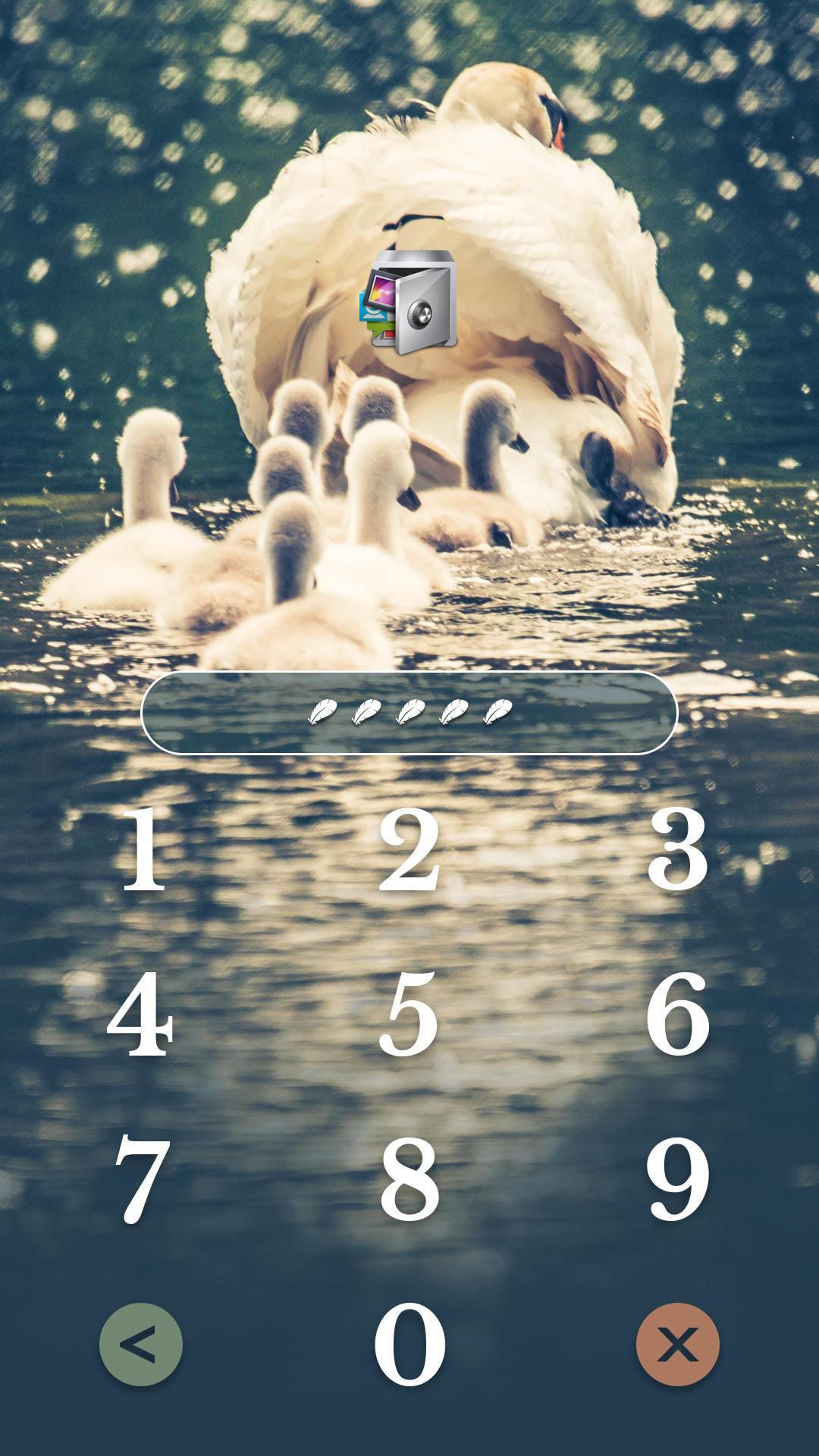This screenshot has height=1456, width=819.
Task: Tap the 0 key
Action: point(409,1345)
